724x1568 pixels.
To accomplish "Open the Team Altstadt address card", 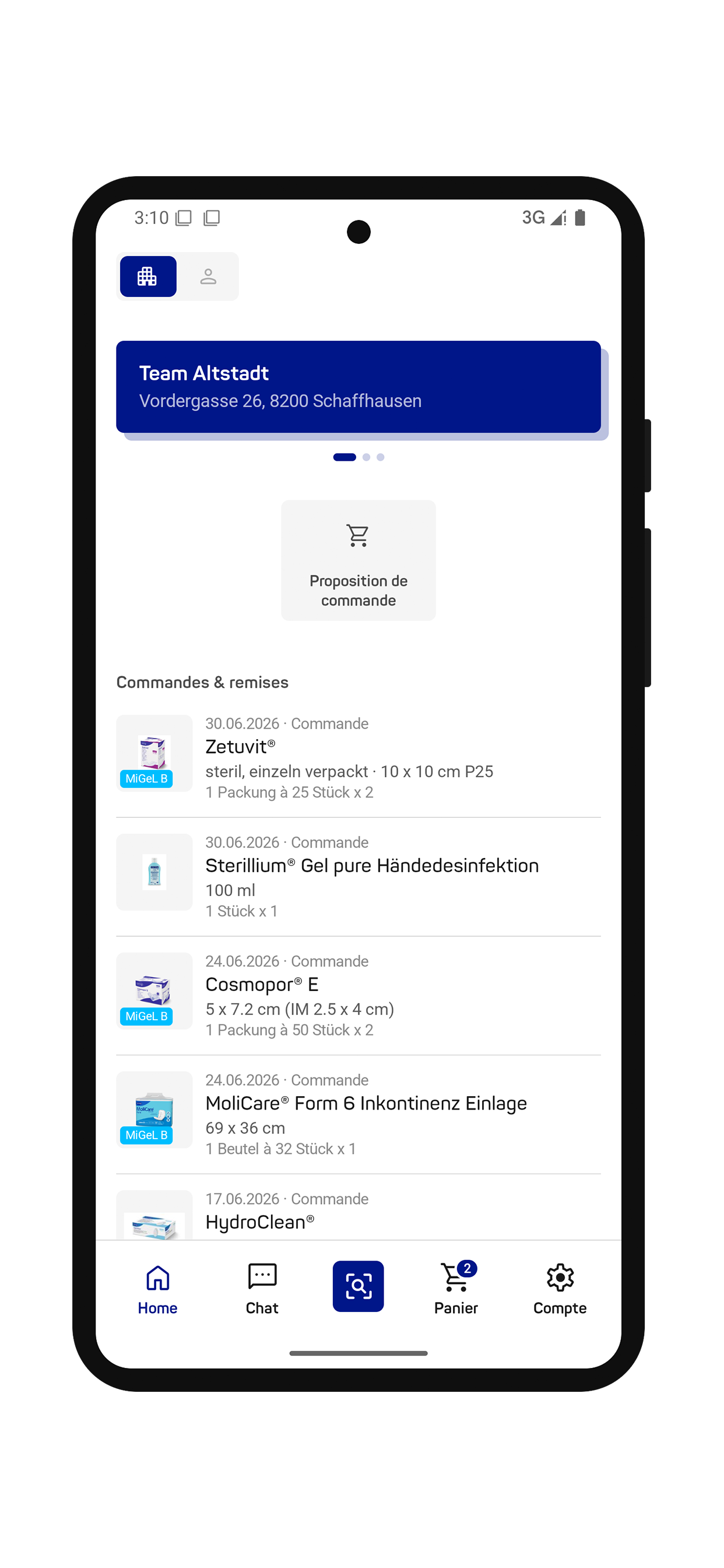I will 359,387.
